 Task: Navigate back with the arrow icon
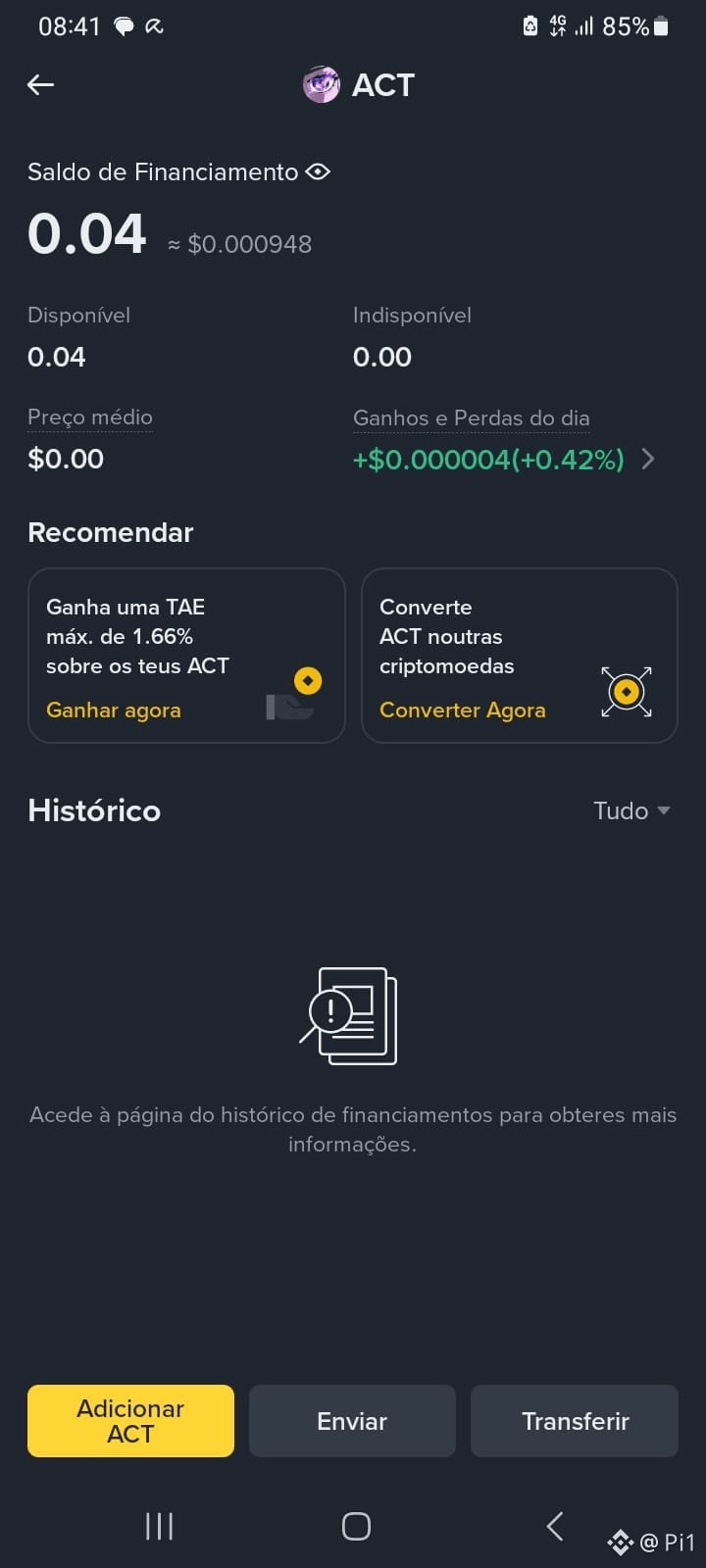40,85
